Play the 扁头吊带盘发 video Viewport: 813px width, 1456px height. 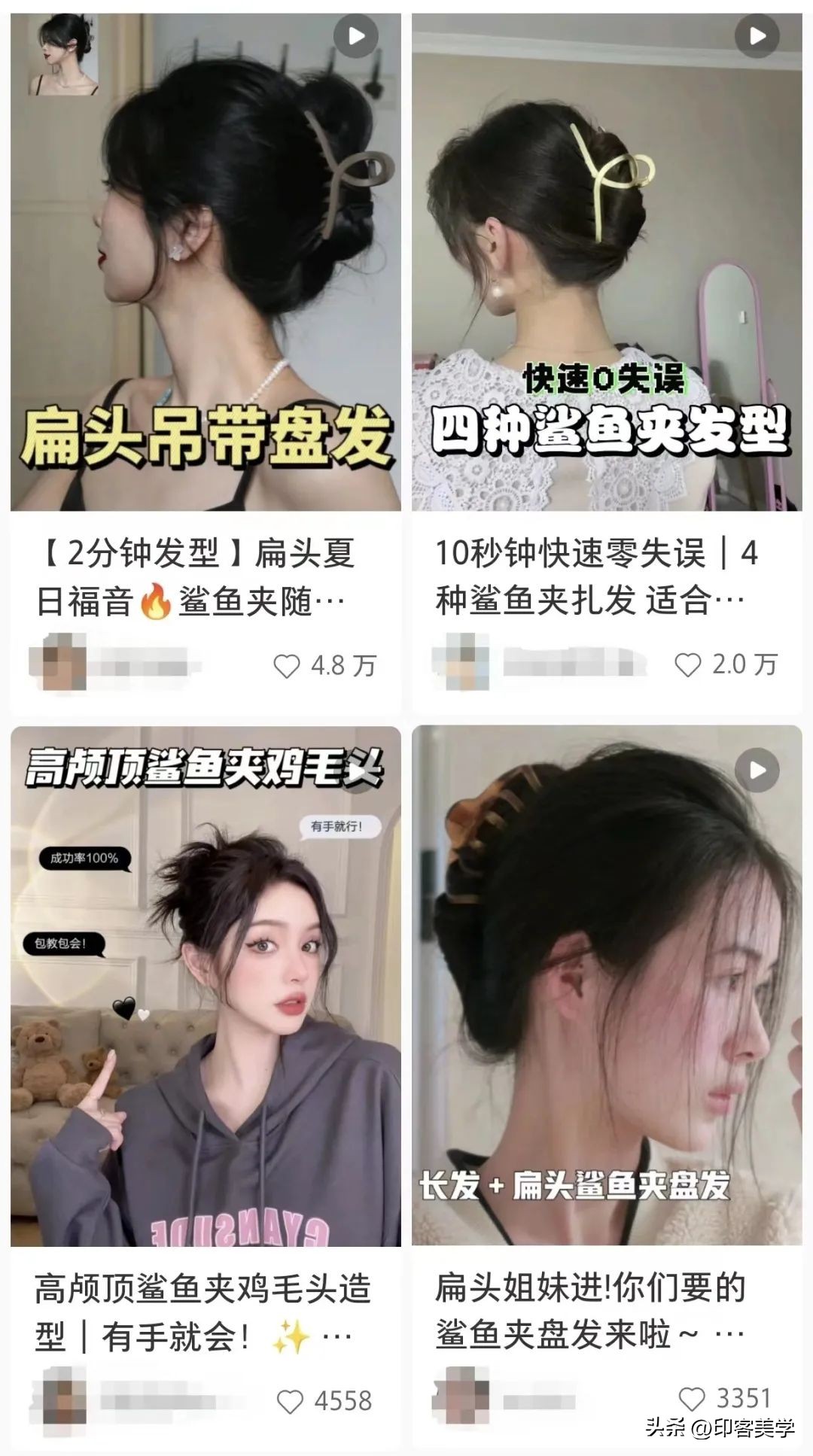(357, 37)
